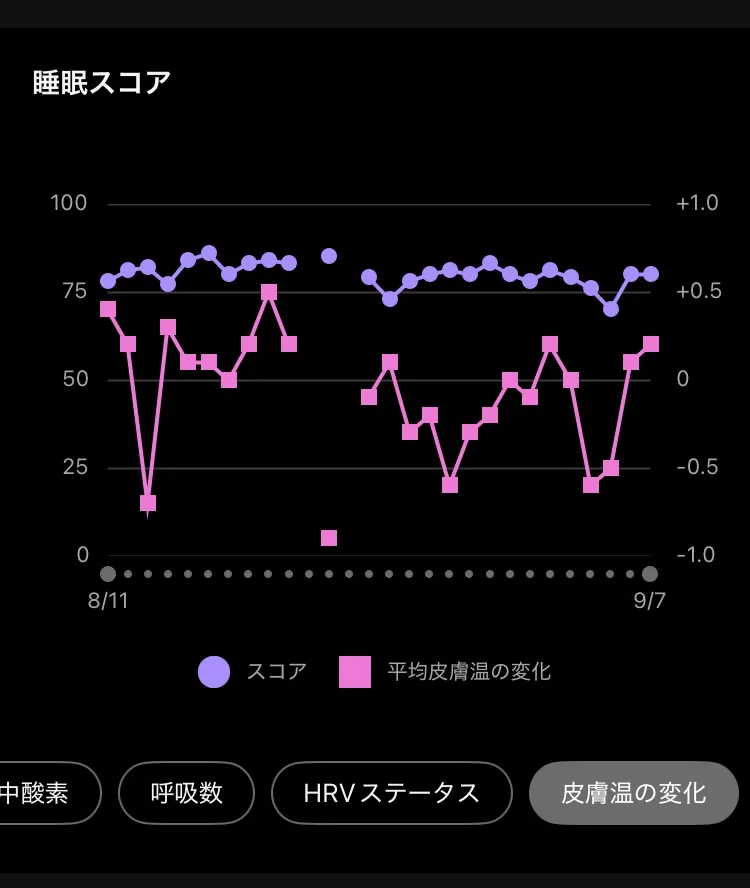Screen dimensions: 750x888
Task: Click the right handle of the timeline slider
Action: (x=651, y=573)
